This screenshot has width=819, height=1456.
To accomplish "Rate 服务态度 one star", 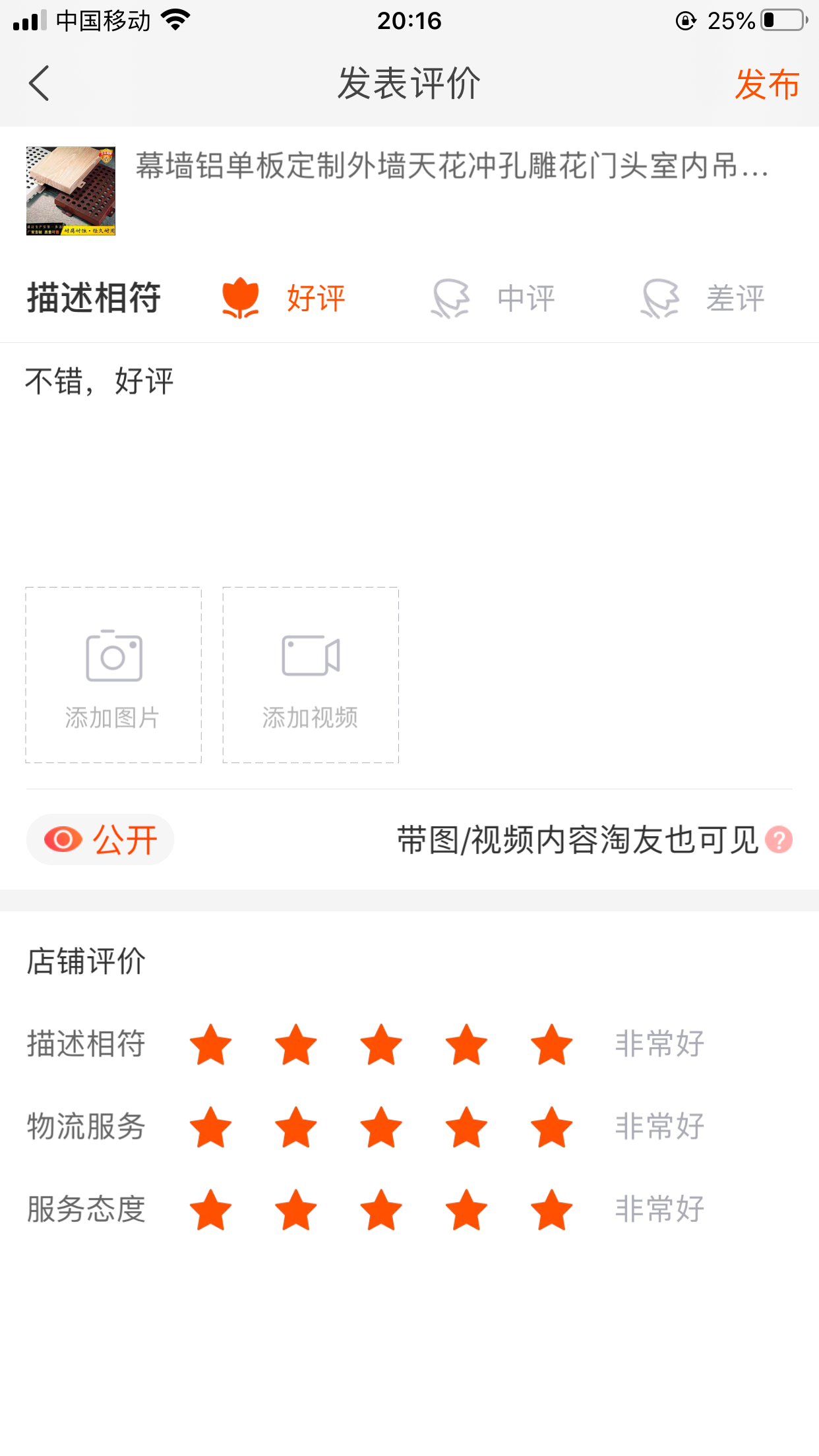I will click(x=210, y=1210).
